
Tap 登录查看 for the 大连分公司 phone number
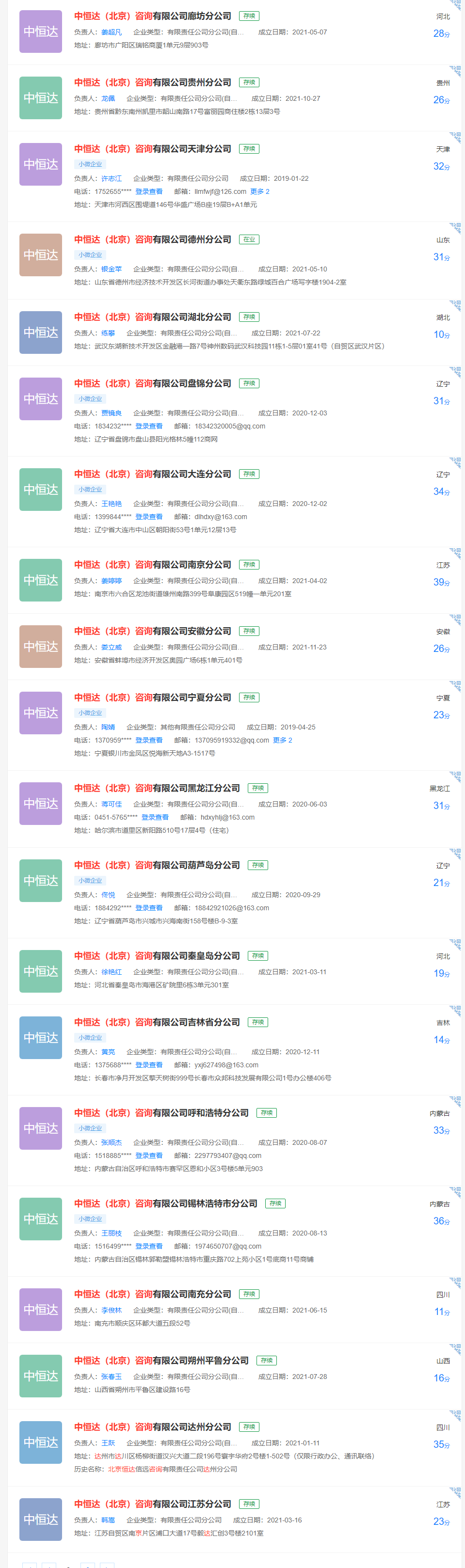pyautogui.click(x=148, y=517)
